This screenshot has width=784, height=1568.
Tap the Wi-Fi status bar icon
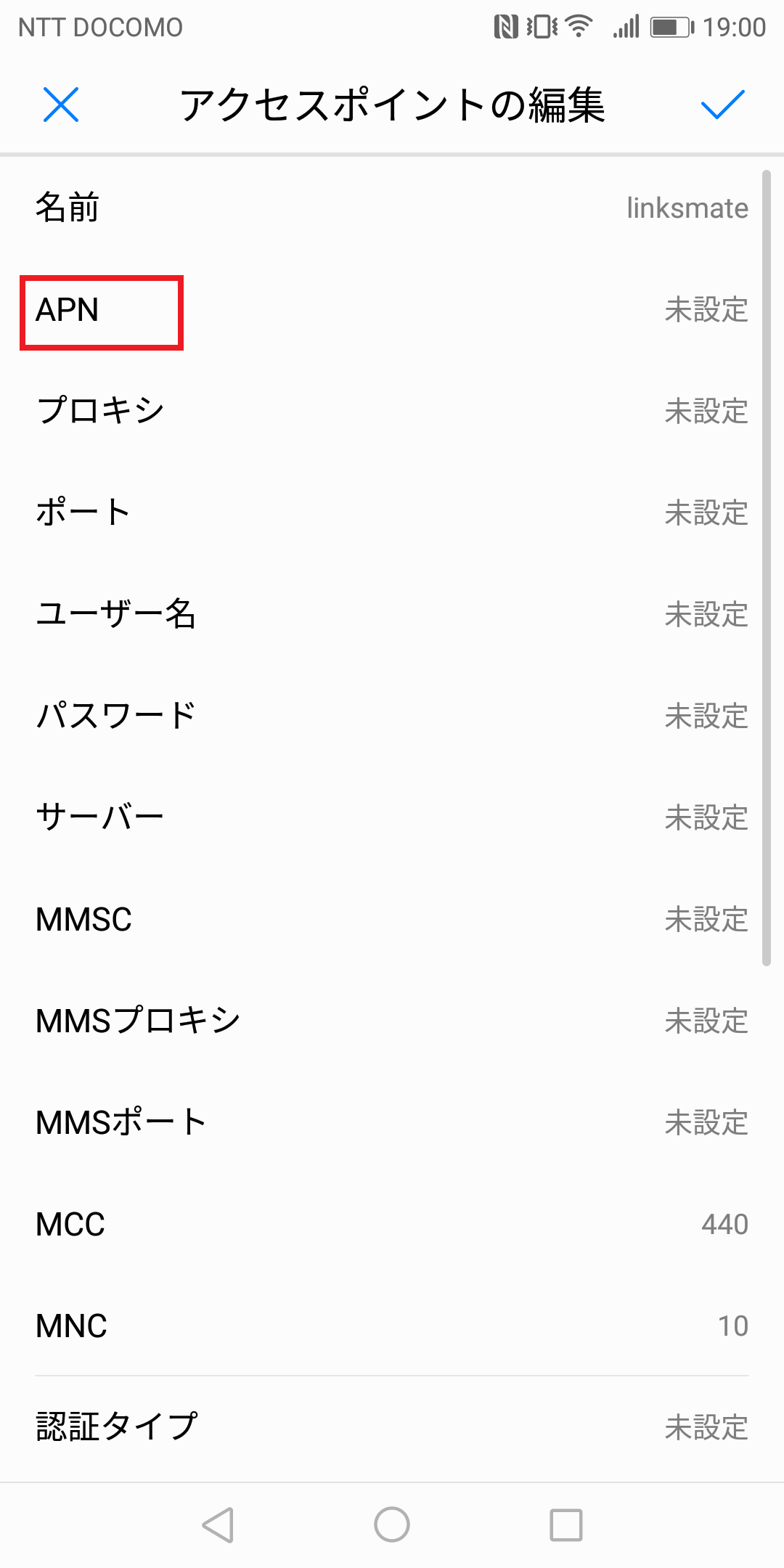coord(577,26)
